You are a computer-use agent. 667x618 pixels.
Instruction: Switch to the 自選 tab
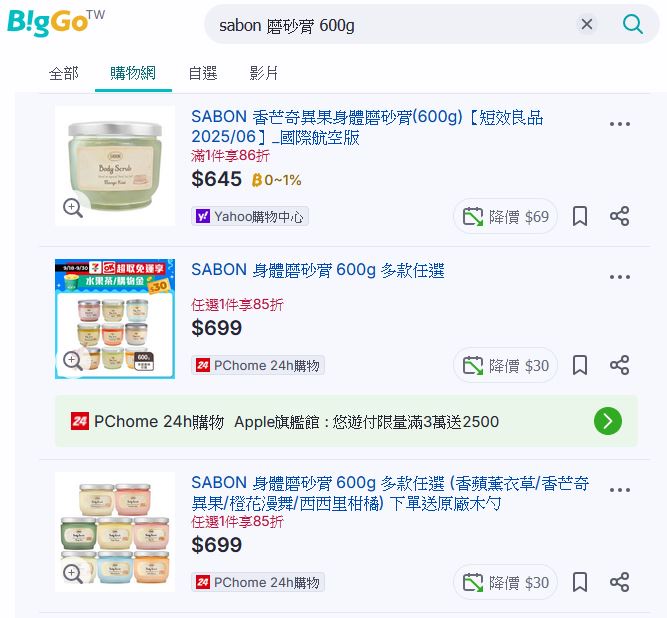point(202,73)
